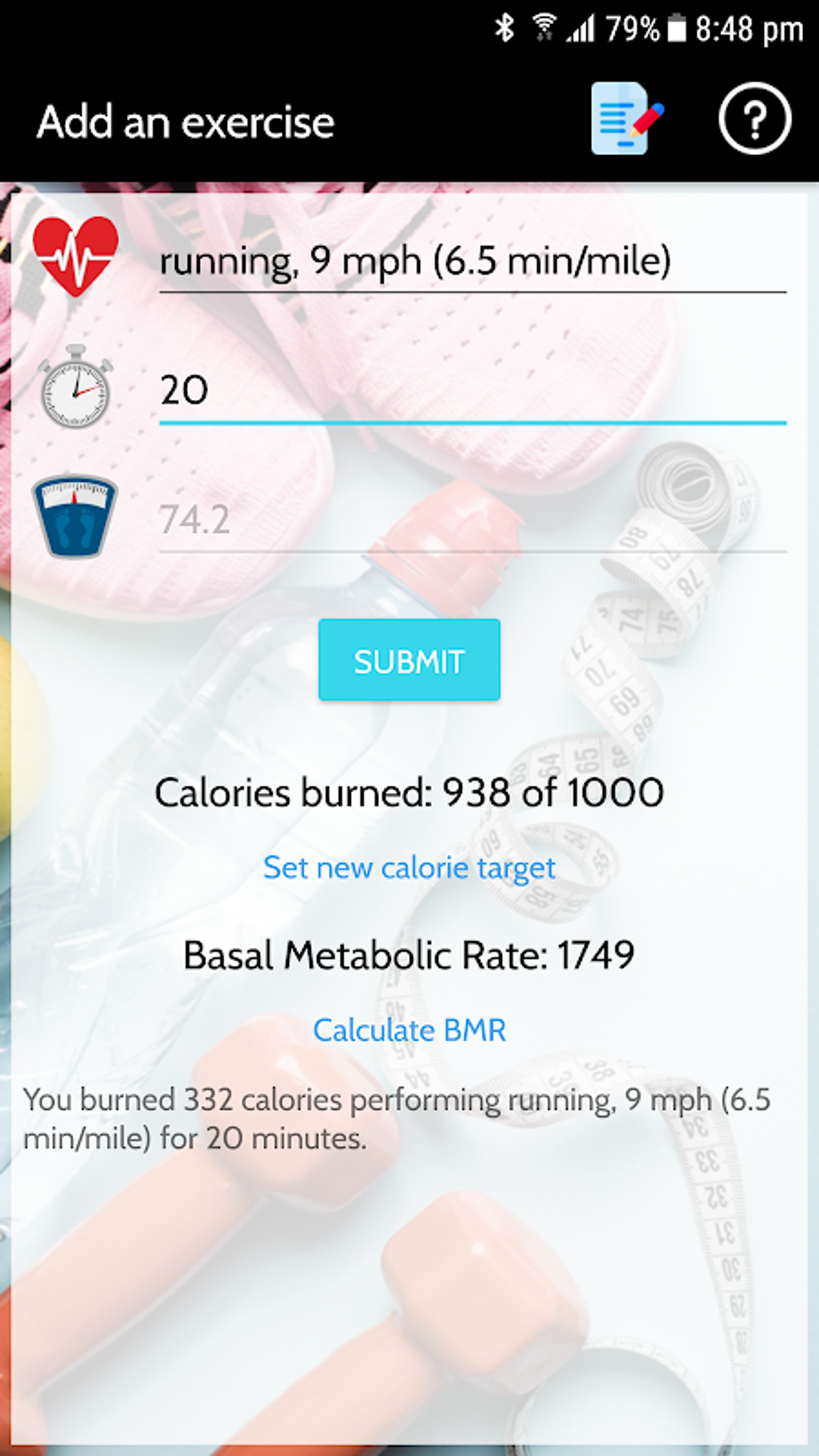The width and height of the screenshot is (819, 1456).
Task: Open Calculate BMR link
Action: (x=409, y=1030)
